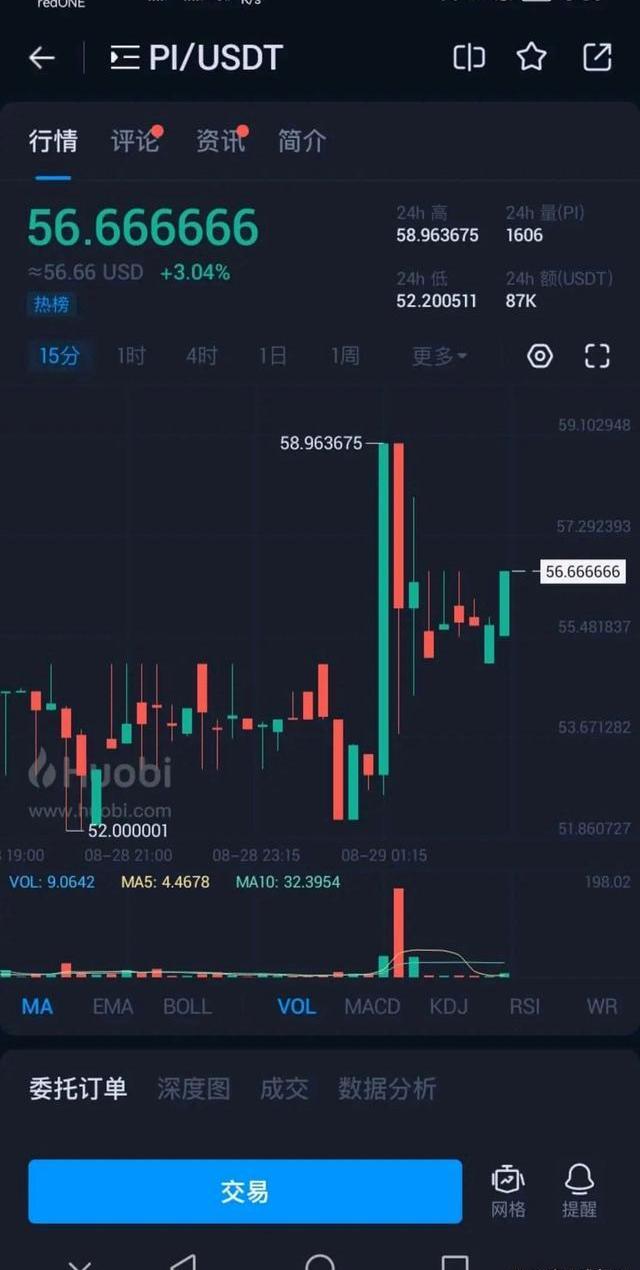Screen dimensions: 640x1270
Task: Open chart settings hexagon icon
Action: point(540,355)
